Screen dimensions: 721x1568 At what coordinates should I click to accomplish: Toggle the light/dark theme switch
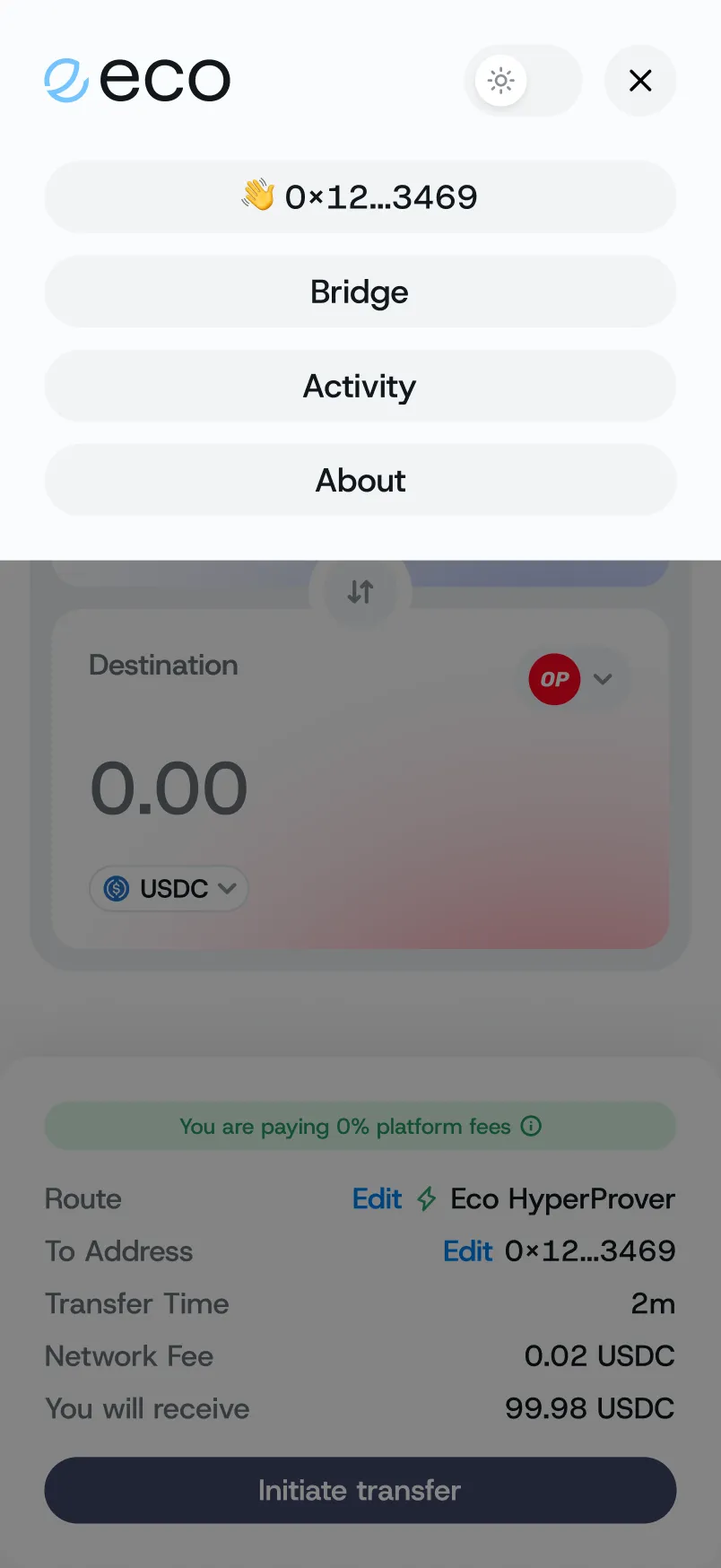(x=523, y=81)
